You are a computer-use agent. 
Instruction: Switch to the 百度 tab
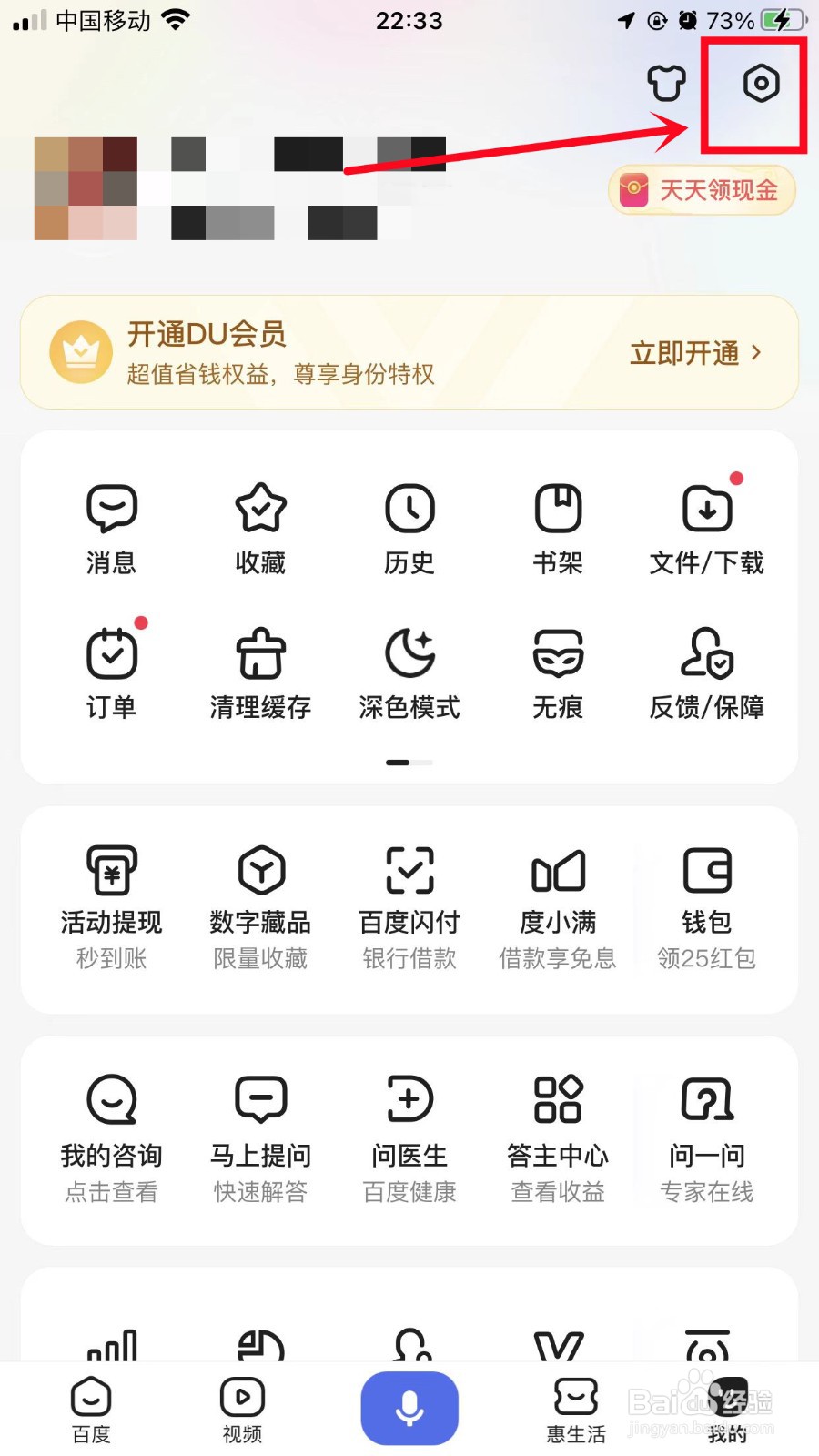(91, 1410)
